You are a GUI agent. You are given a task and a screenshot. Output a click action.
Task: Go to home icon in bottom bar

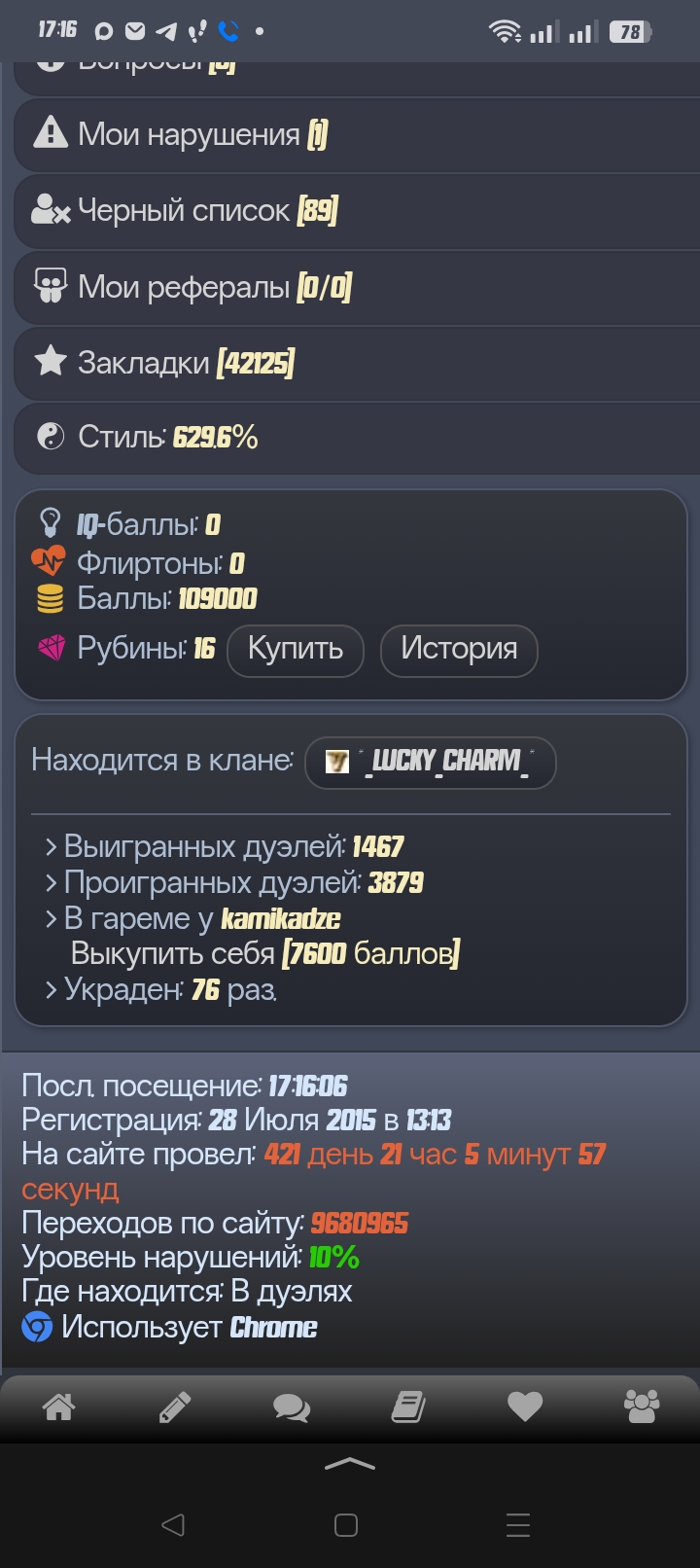coord(58,1407)
